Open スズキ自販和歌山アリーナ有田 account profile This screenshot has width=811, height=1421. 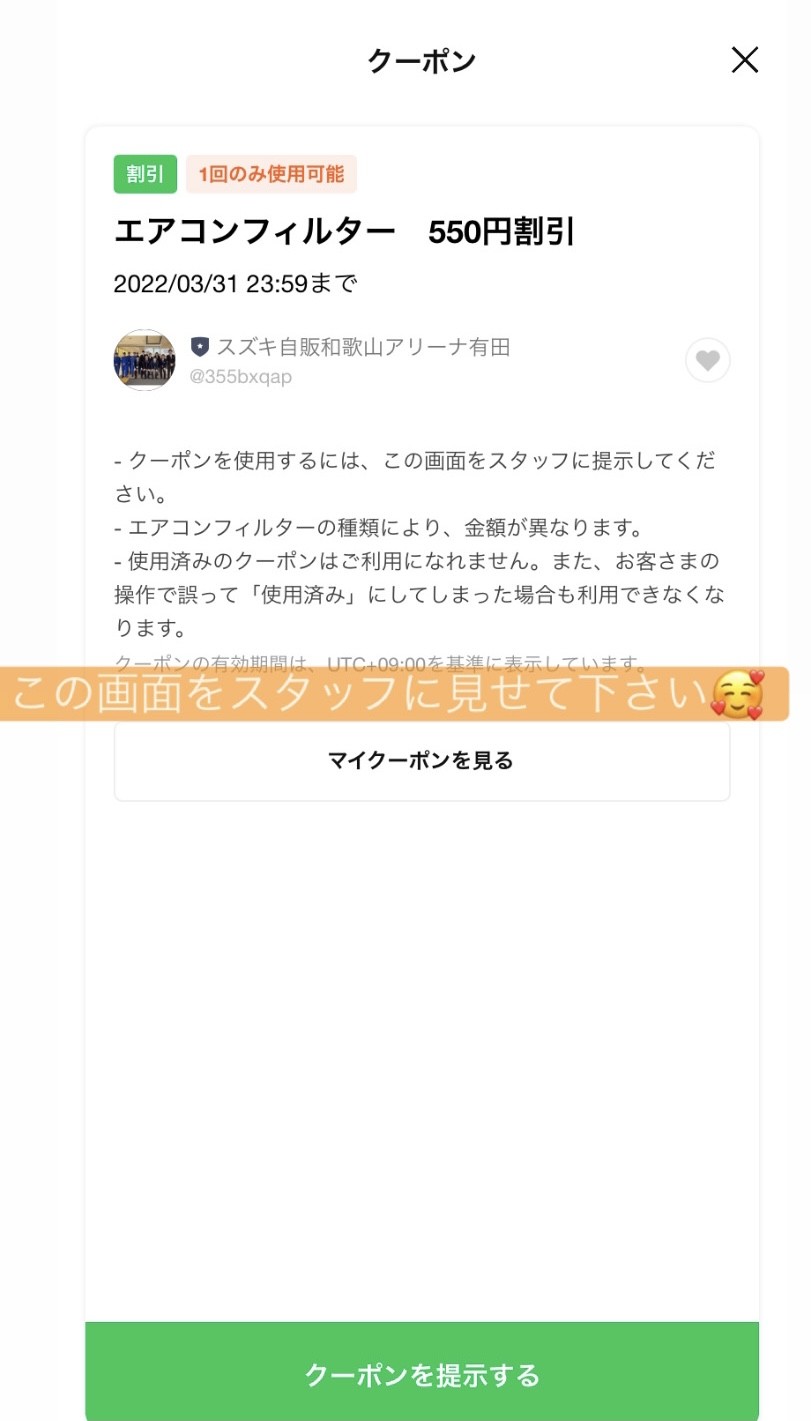coord(350,347)
